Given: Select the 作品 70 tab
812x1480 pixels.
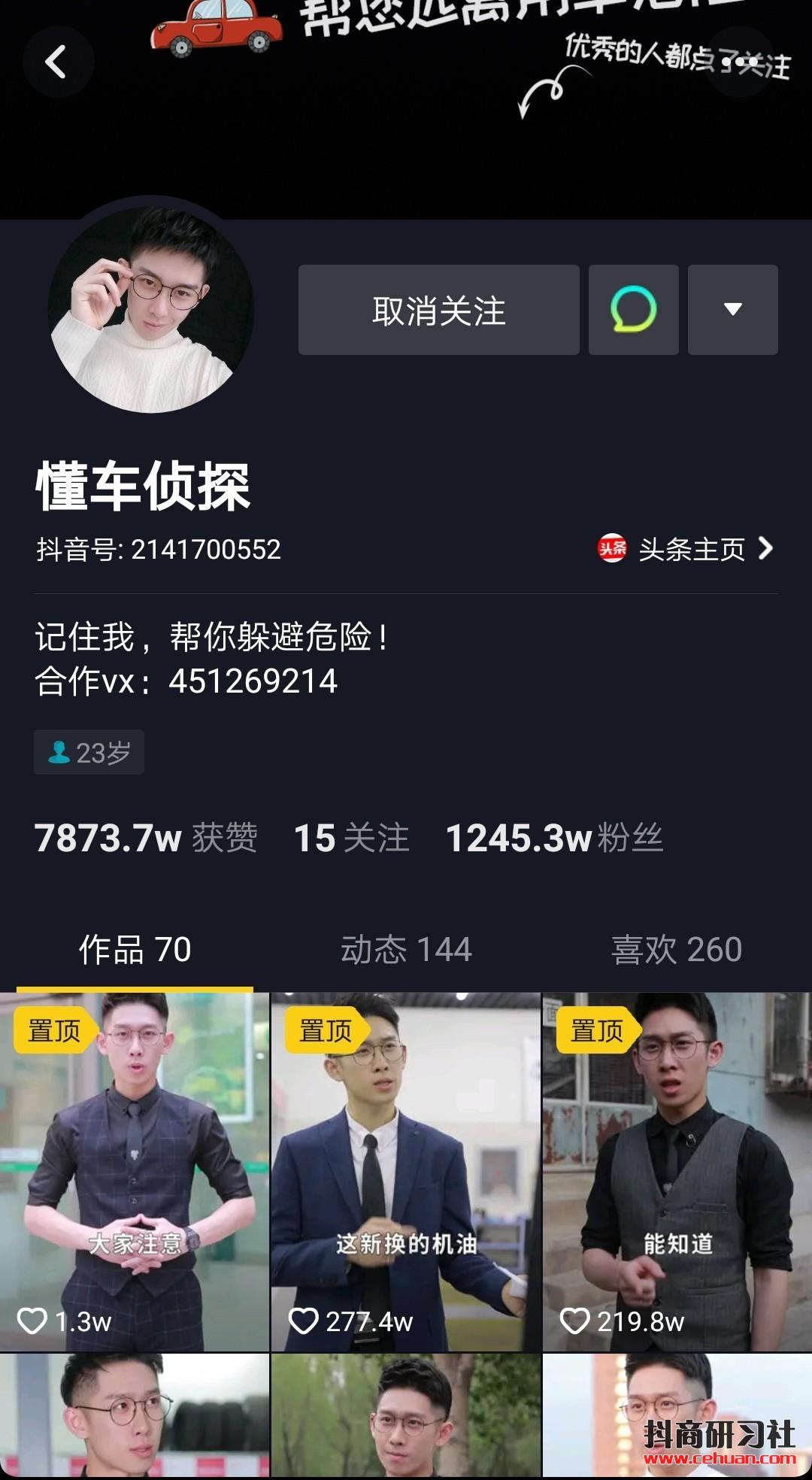Looking at the screenshot, I should tap(135, 949).
